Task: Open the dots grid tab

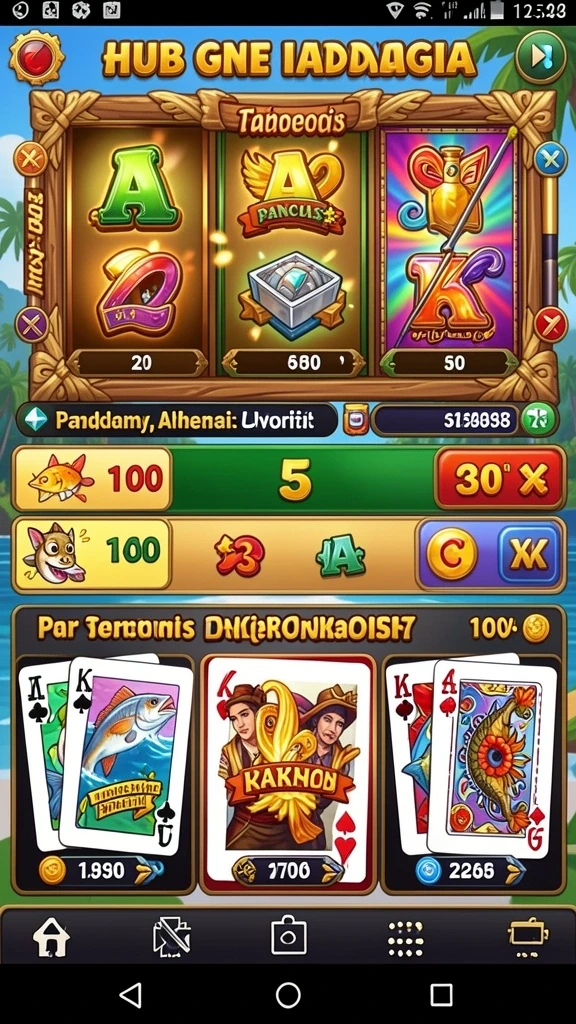Action: click(x=406, y=938)
